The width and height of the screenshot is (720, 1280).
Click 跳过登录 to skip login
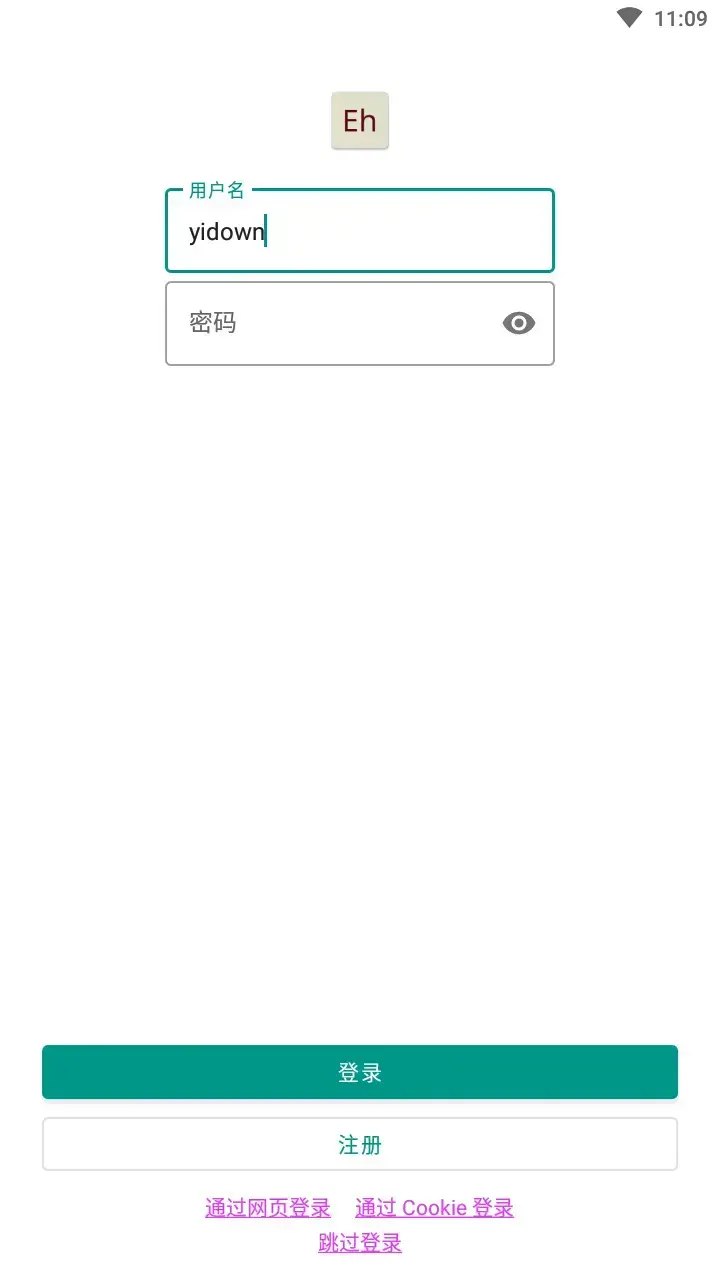360,1241
